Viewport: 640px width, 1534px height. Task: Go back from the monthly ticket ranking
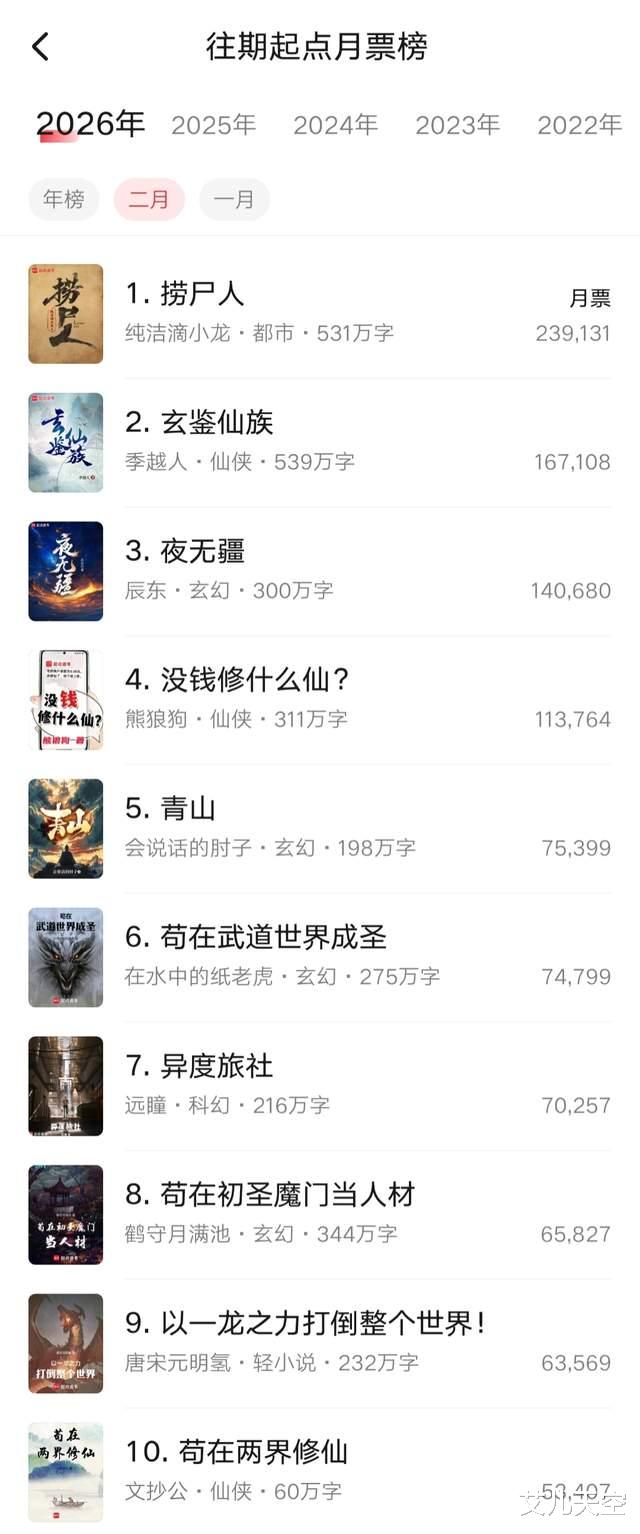click(40, 47)
